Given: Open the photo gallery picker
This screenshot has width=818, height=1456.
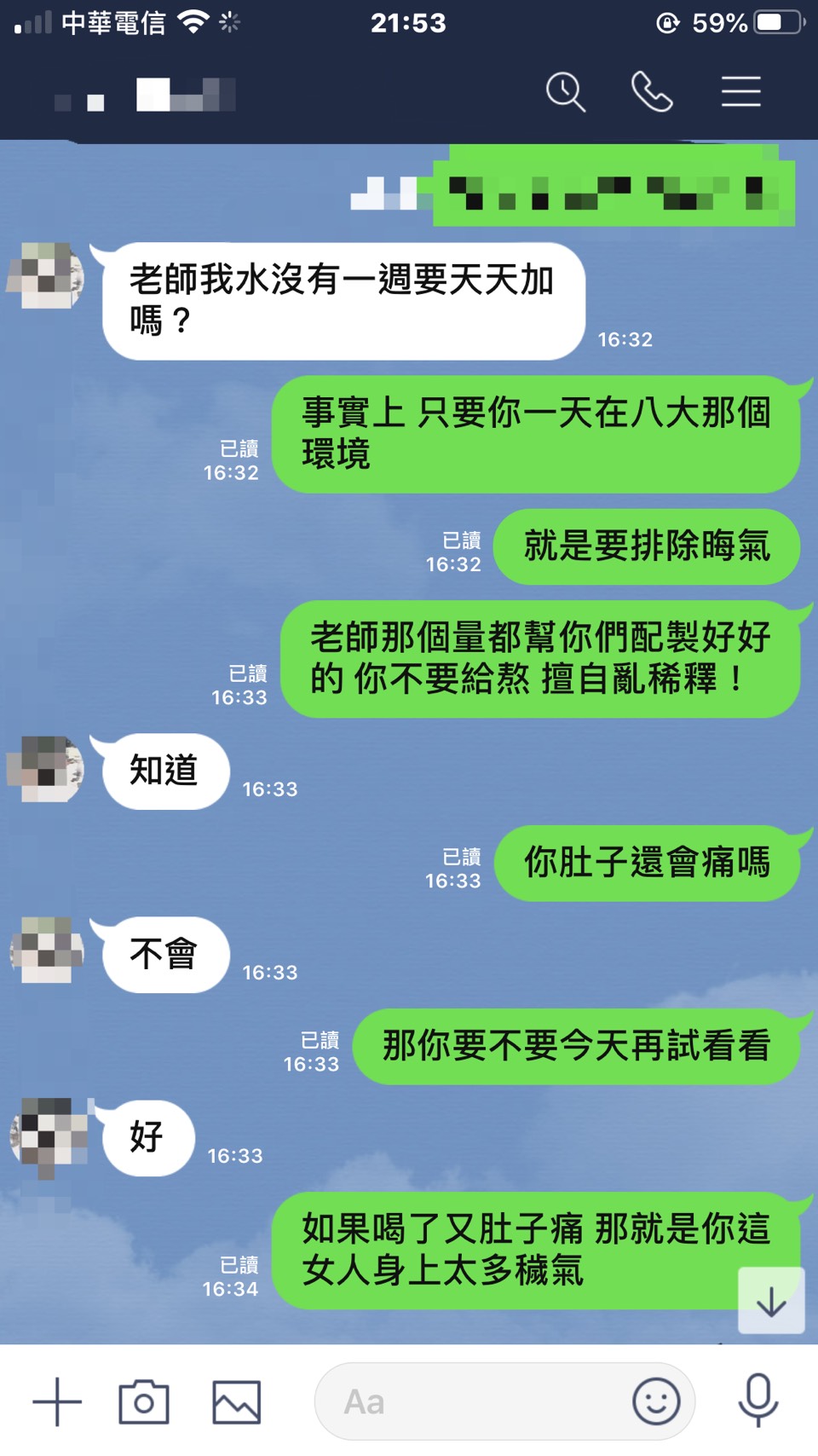Looking at the screenshot, I should pyautogui.click(x=236, y=1401).
